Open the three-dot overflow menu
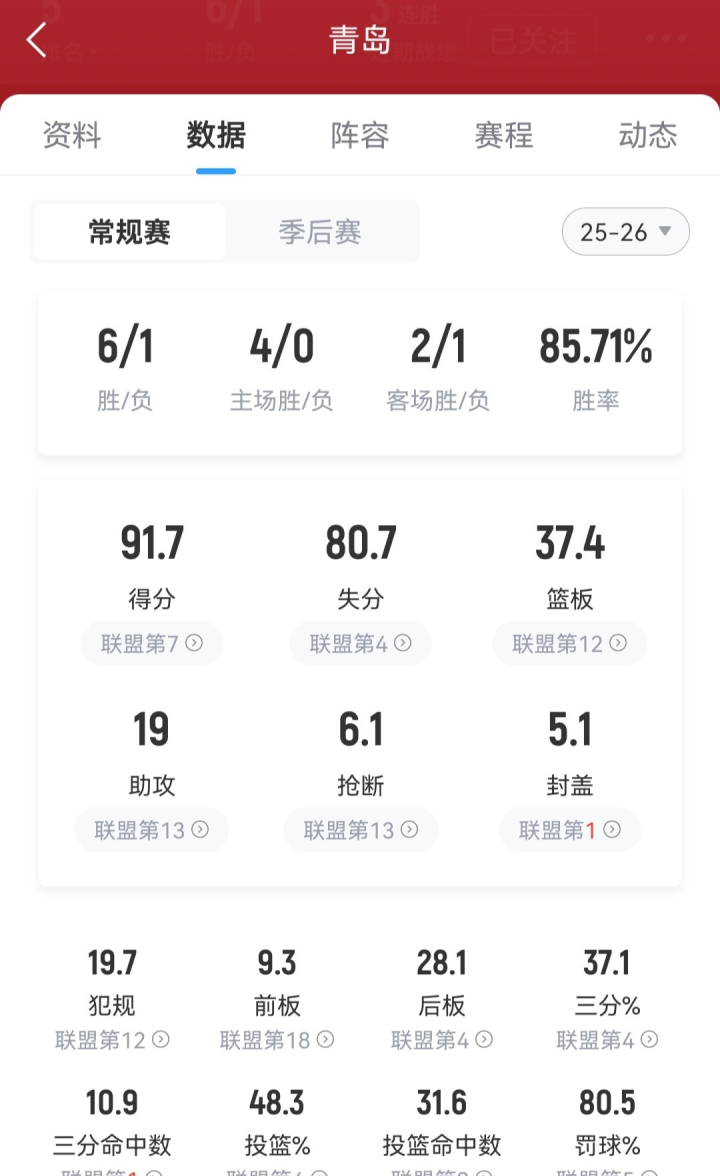720x1176 pixels. coord(664,41)
